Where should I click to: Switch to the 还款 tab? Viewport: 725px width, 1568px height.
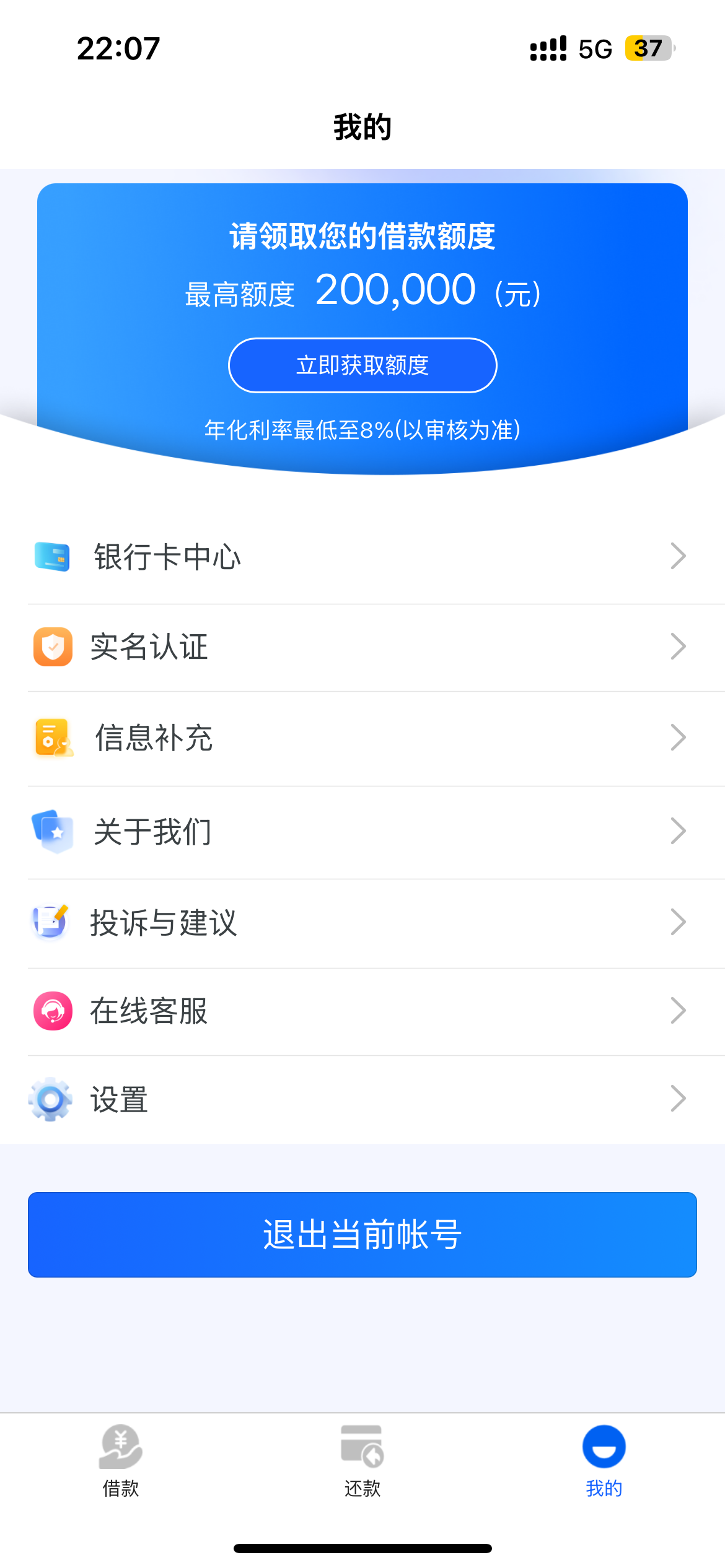click(x=362, y=1461)
